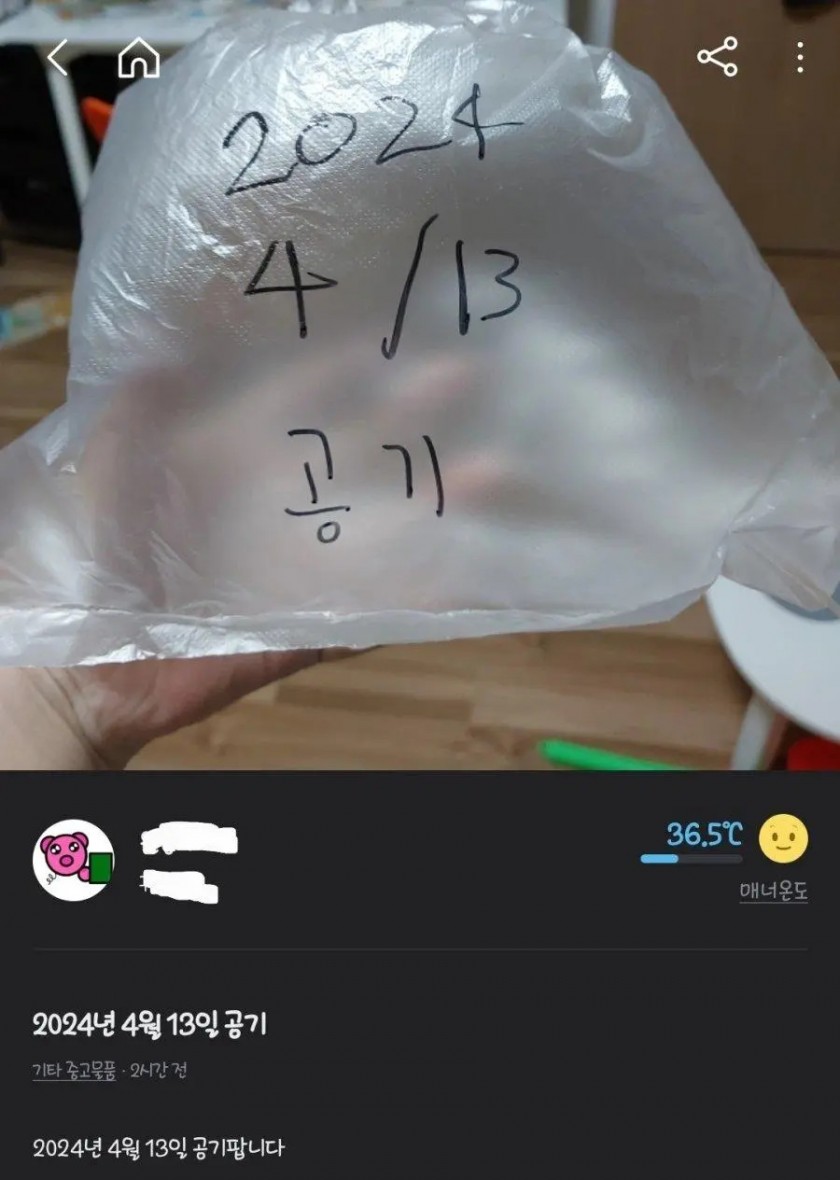
Task: Open the 기타 중고물품 category link
Action: [73, 1071]
